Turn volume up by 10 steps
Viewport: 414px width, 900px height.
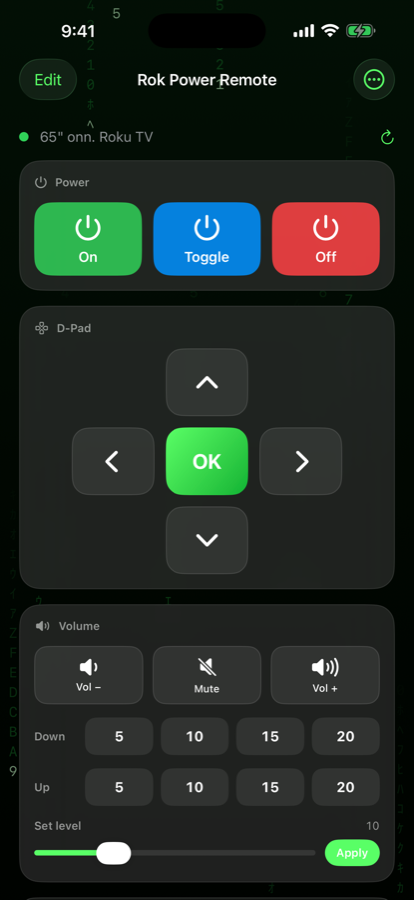click(195, 787)
